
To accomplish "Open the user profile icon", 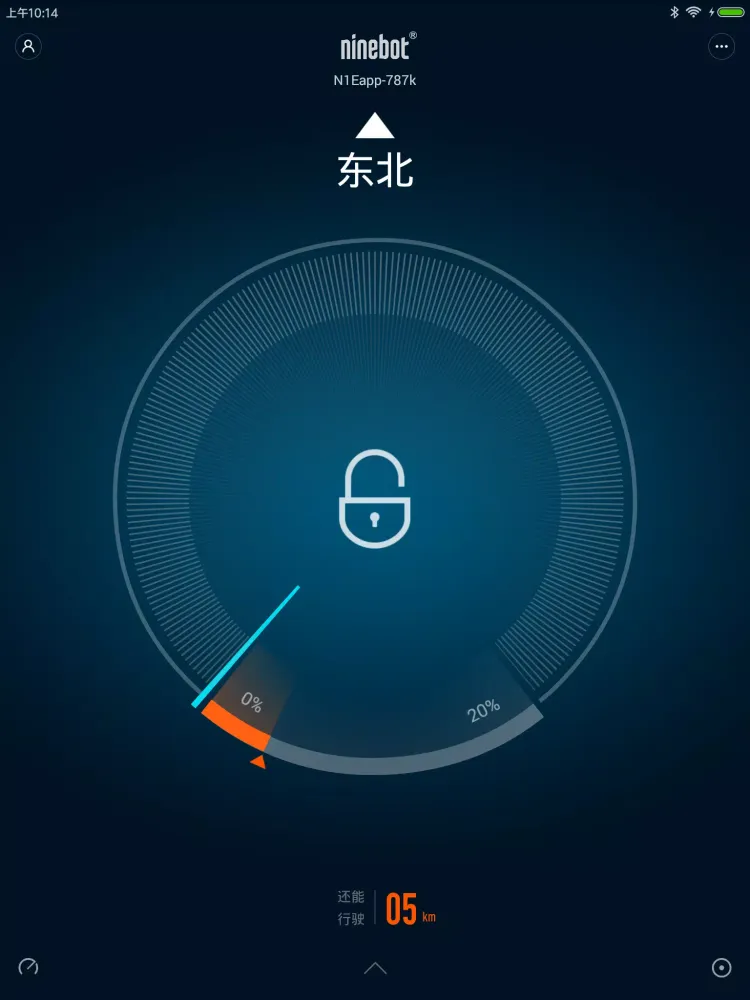I will (x=28, y=47).
